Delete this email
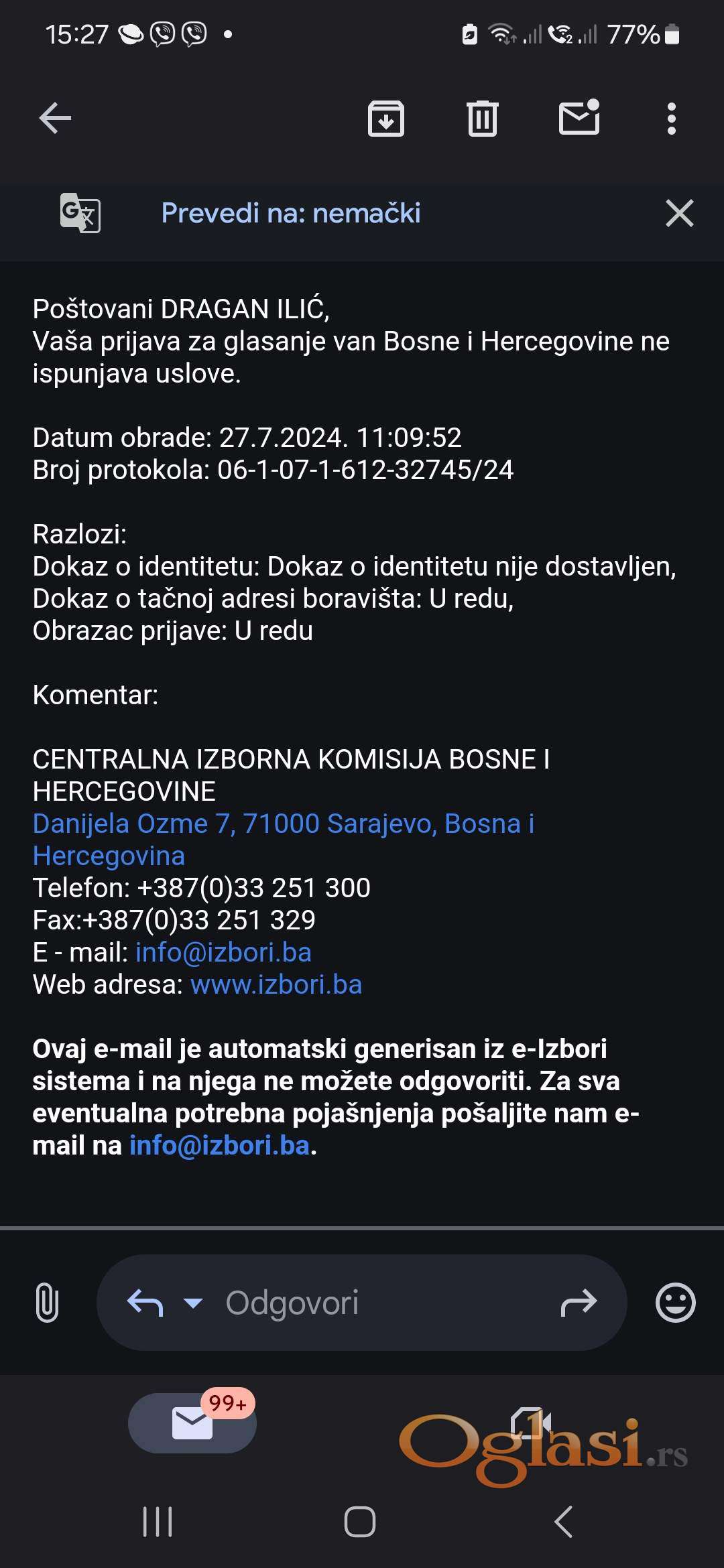The height and width of the screenshot is (1568, 724). [482, 119]
